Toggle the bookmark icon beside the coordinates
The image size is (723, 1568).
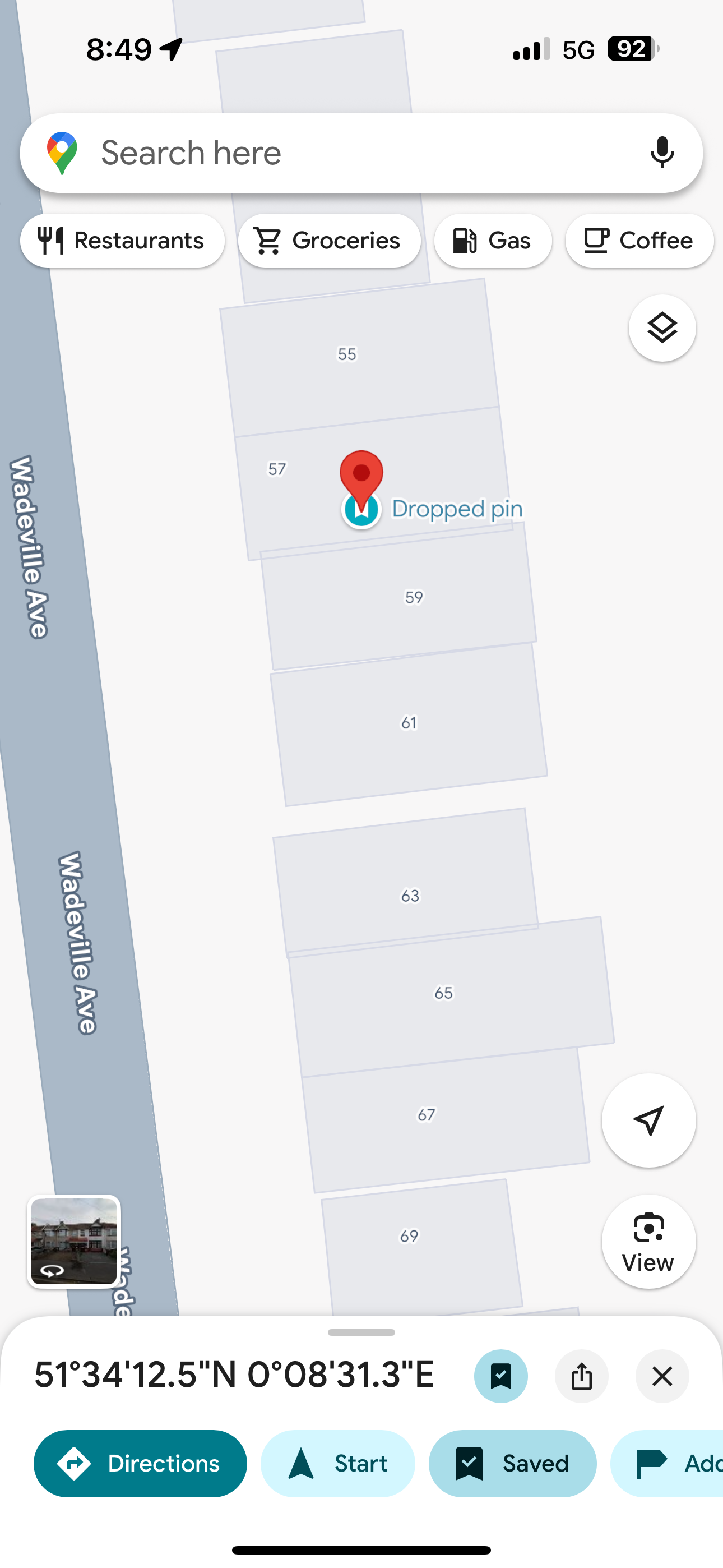[x=501, y=1376]
